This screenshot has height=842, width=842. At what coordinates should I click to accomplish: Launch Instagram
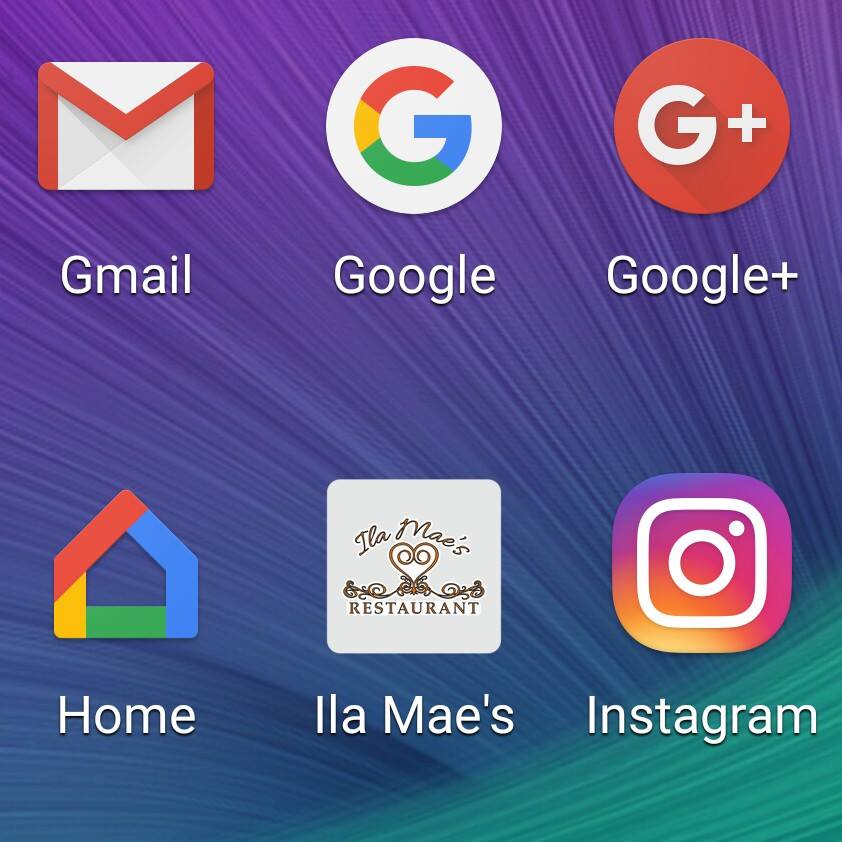point(701,564)
